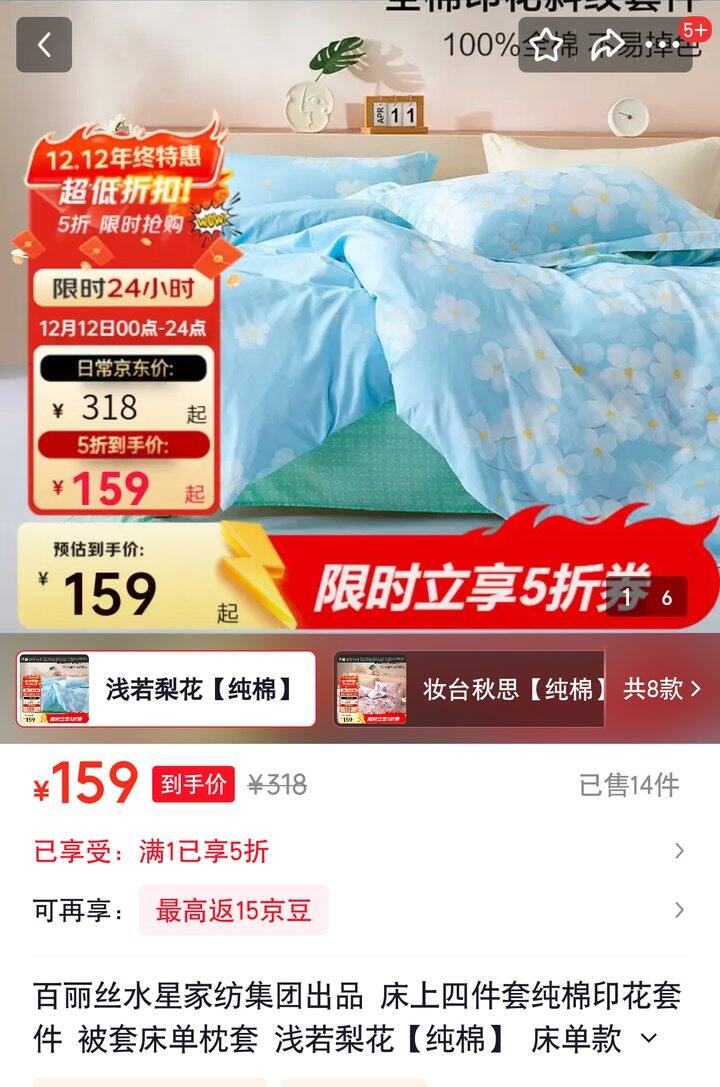
Task: Add this product to favorites
Action: pyautogui.click(x=545, y=45)
